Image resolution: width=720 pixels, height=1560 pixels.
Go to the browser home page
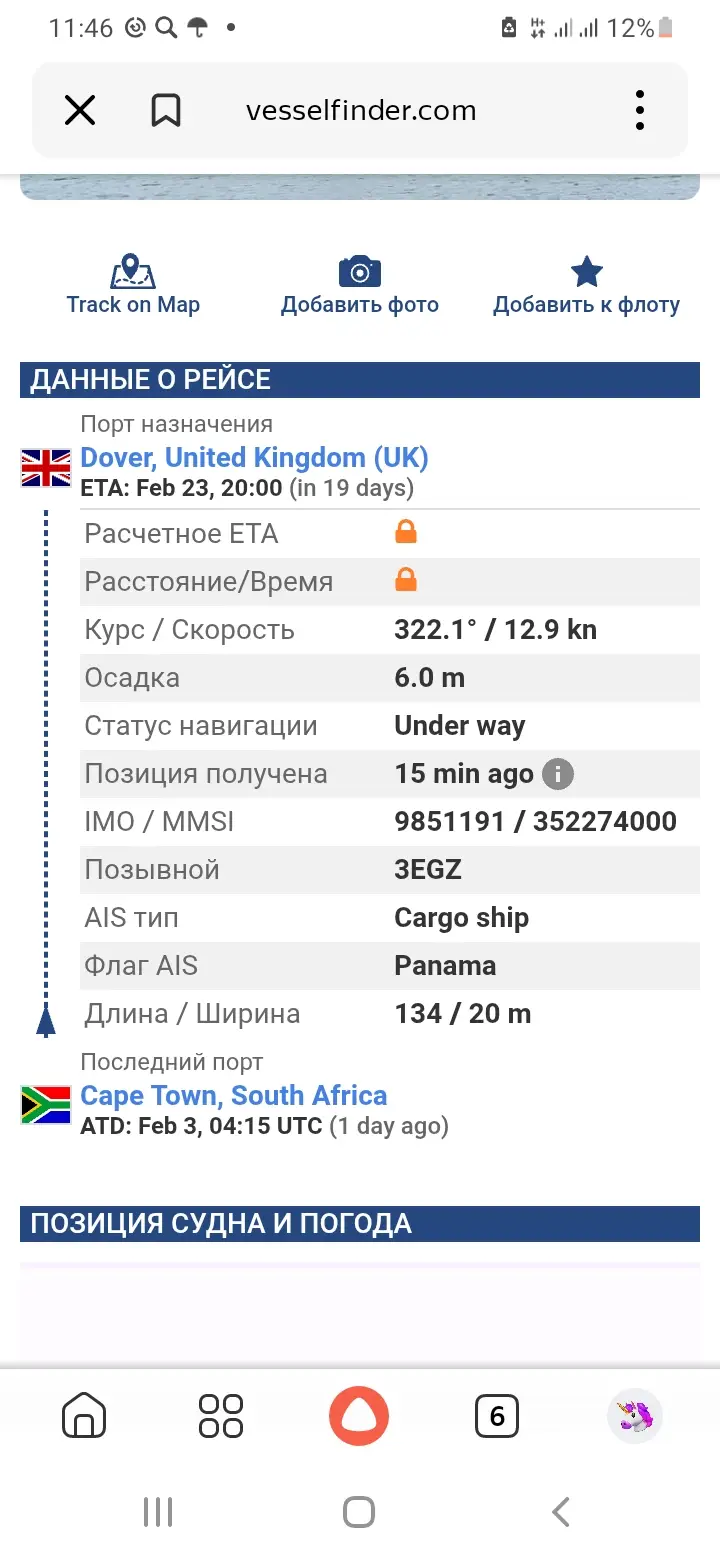coord(84,1416)
